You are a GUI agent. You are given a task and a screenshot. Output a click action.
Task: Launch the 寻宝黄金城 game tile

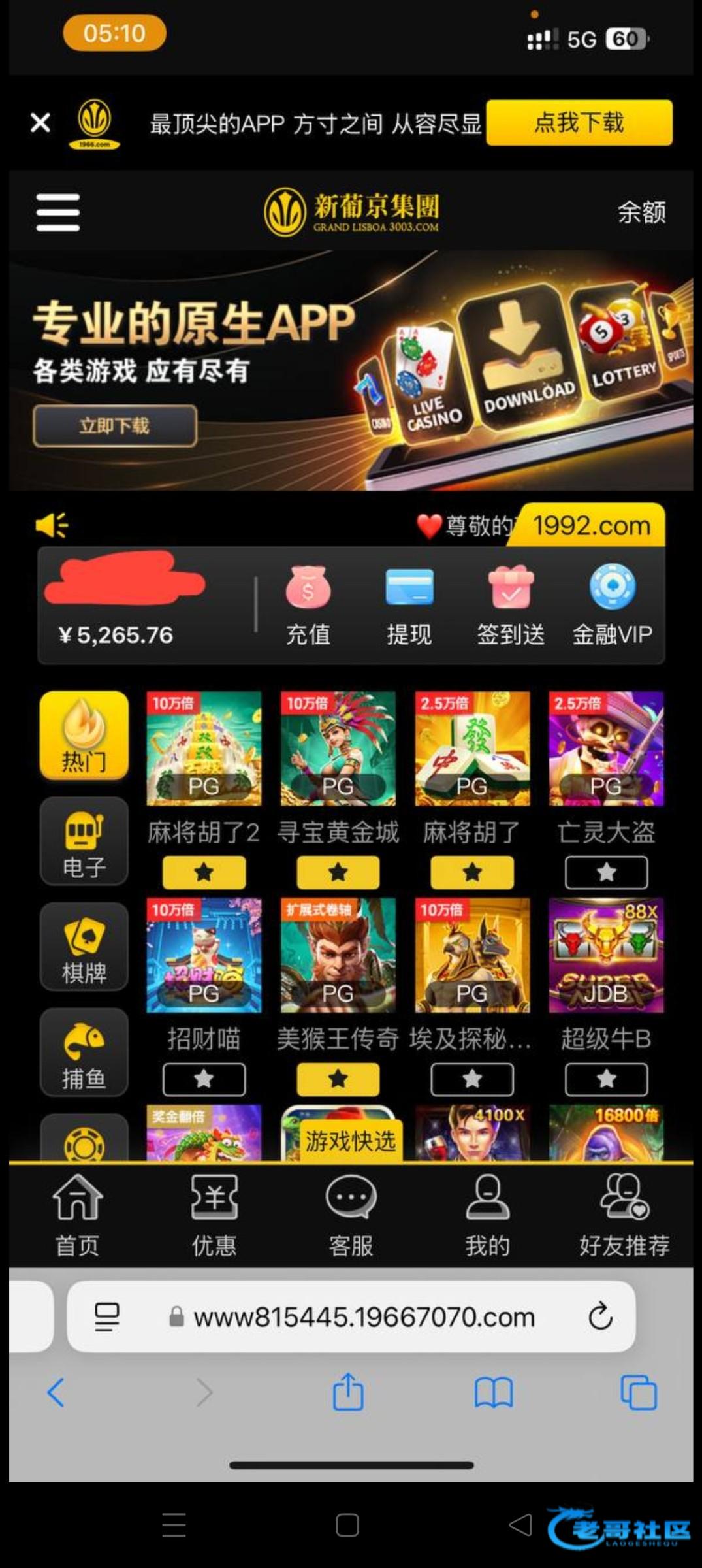click(338, 749)
